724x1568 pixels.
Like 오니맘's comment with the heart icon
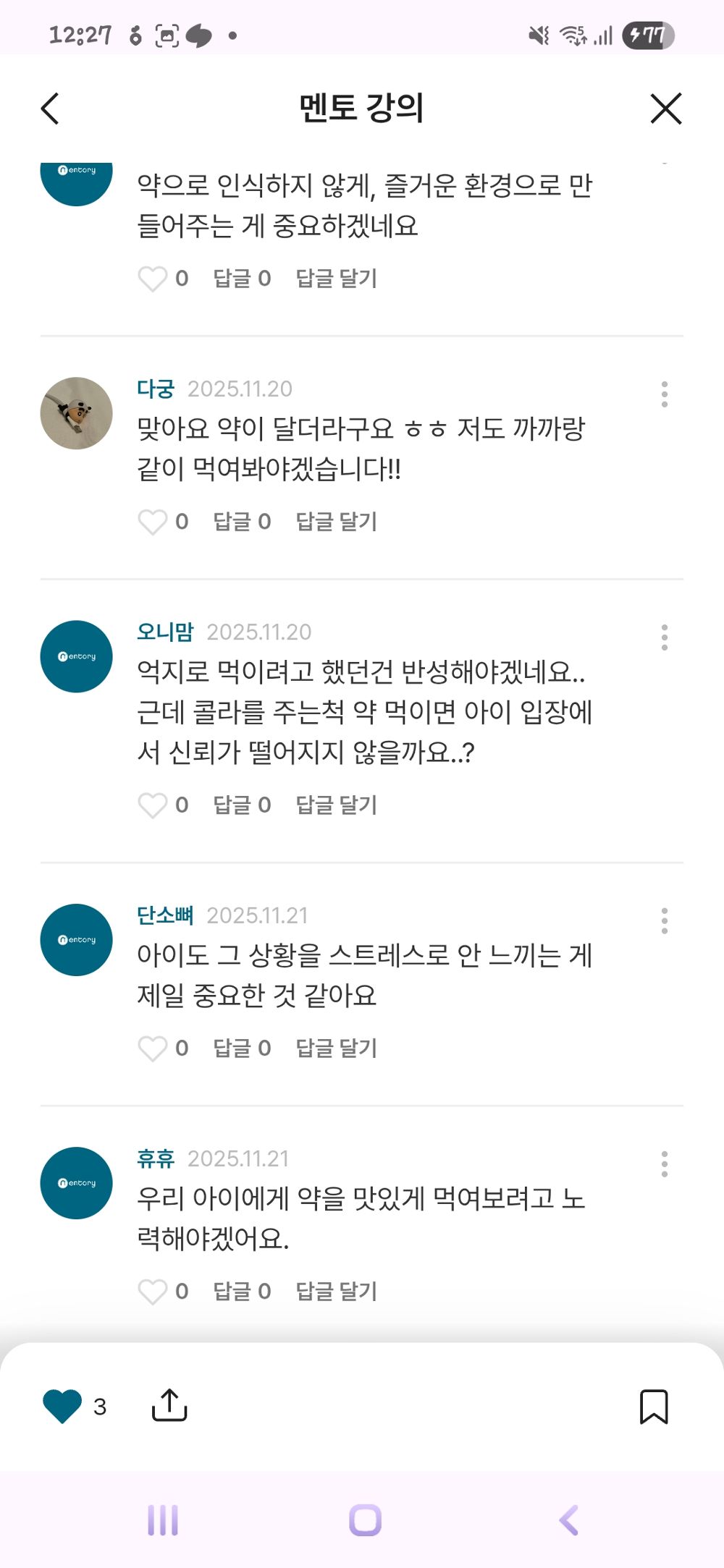click(154, 804)
